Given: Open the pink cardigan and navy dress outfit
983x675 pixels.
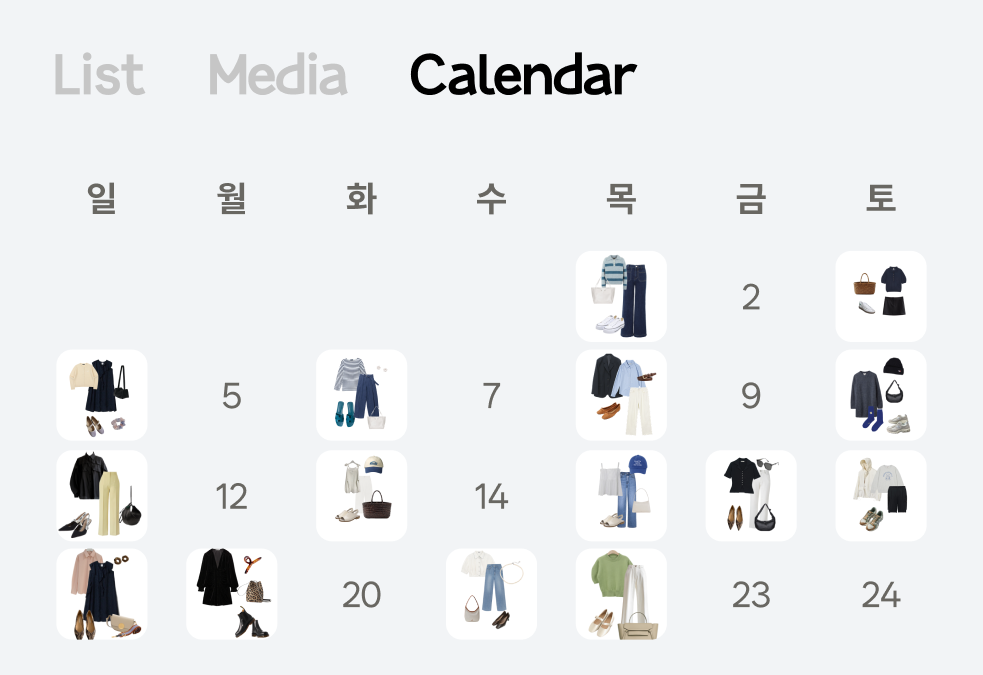Looking at the screenshot, I should coord(102,594).
